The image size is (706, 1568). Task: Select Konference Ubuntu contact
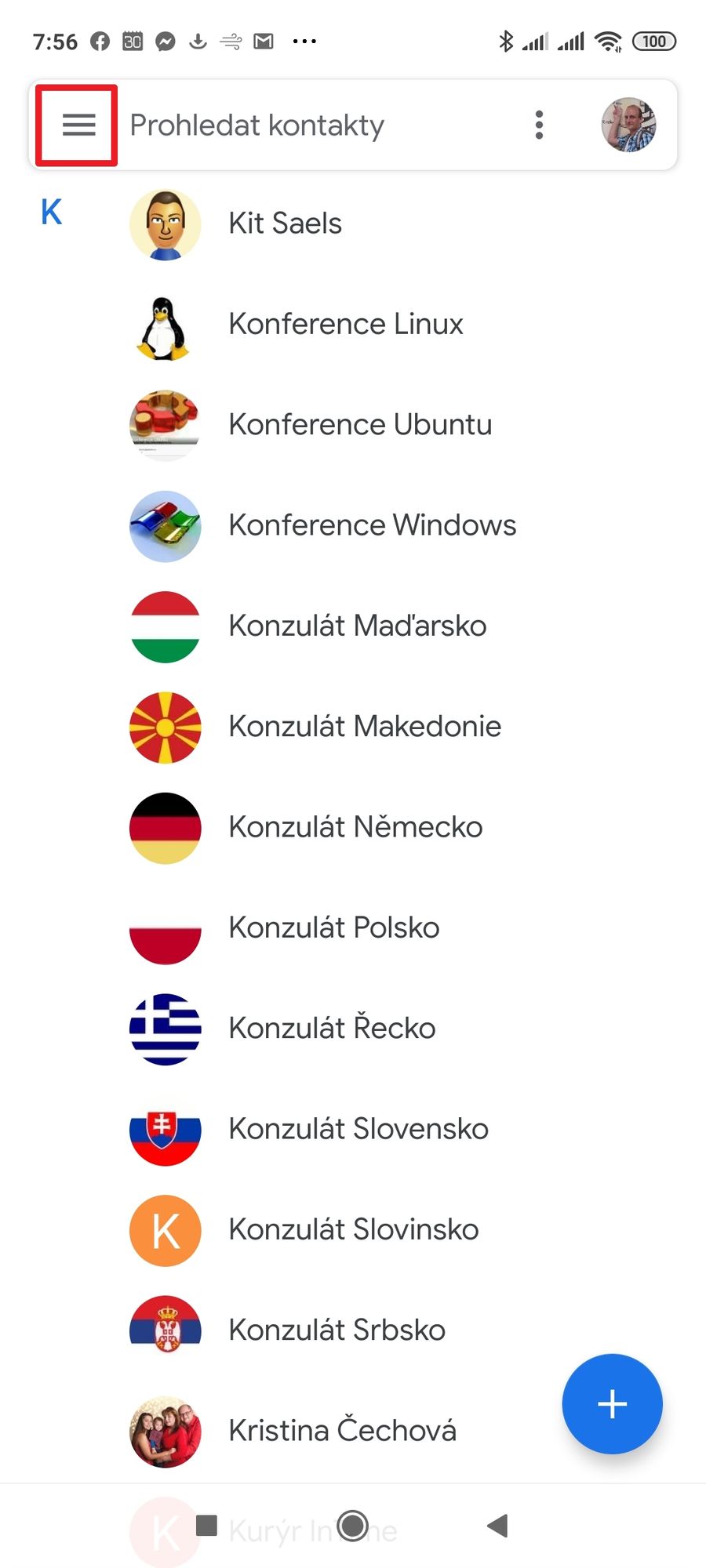359,424
